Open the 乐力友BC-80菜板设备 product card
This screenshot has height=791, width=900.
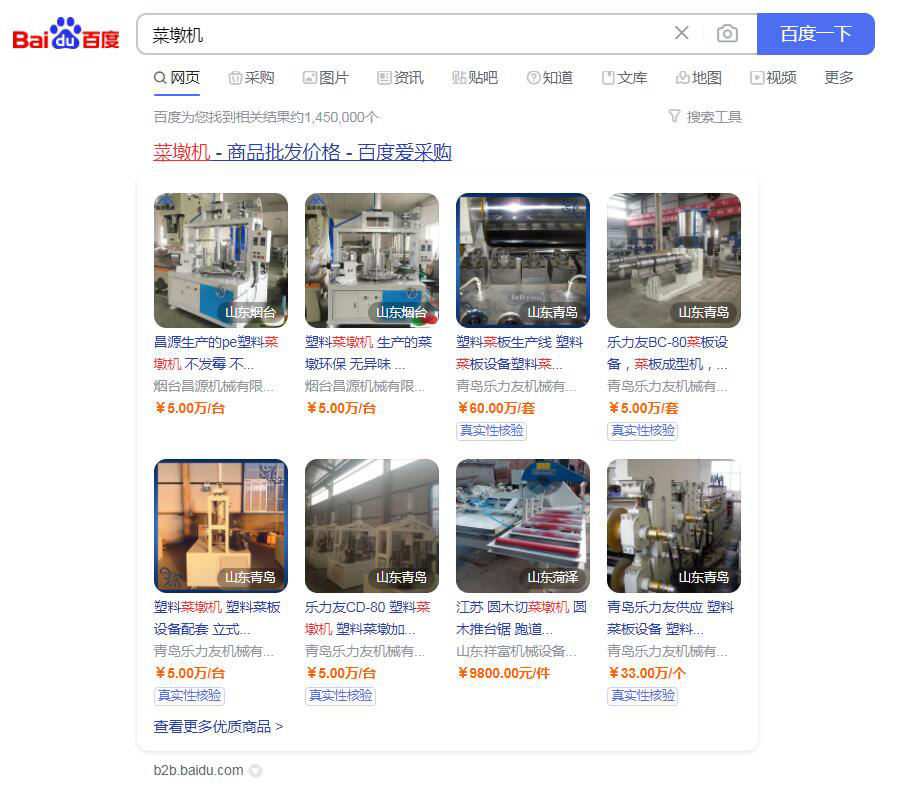[x=673, y=260]
